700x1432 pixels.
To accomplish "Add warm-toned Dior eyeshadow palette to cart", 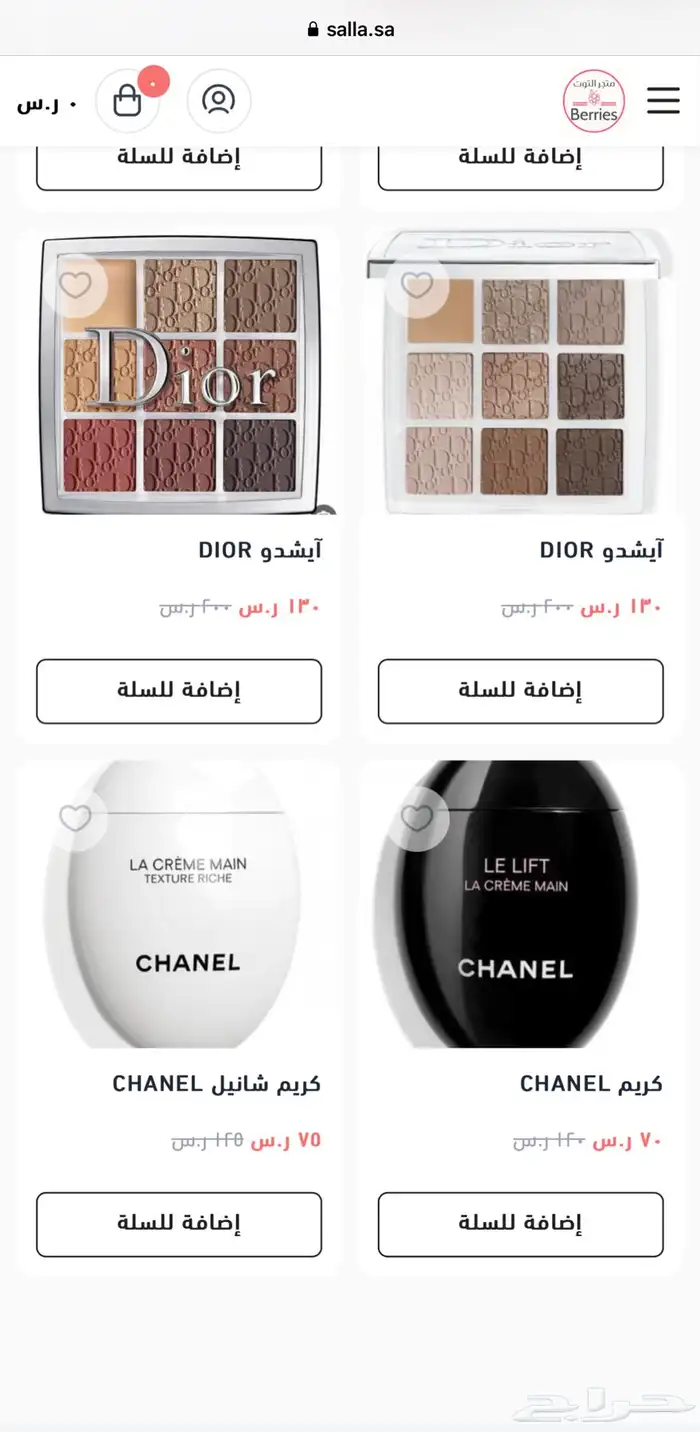I will point(179,691).
